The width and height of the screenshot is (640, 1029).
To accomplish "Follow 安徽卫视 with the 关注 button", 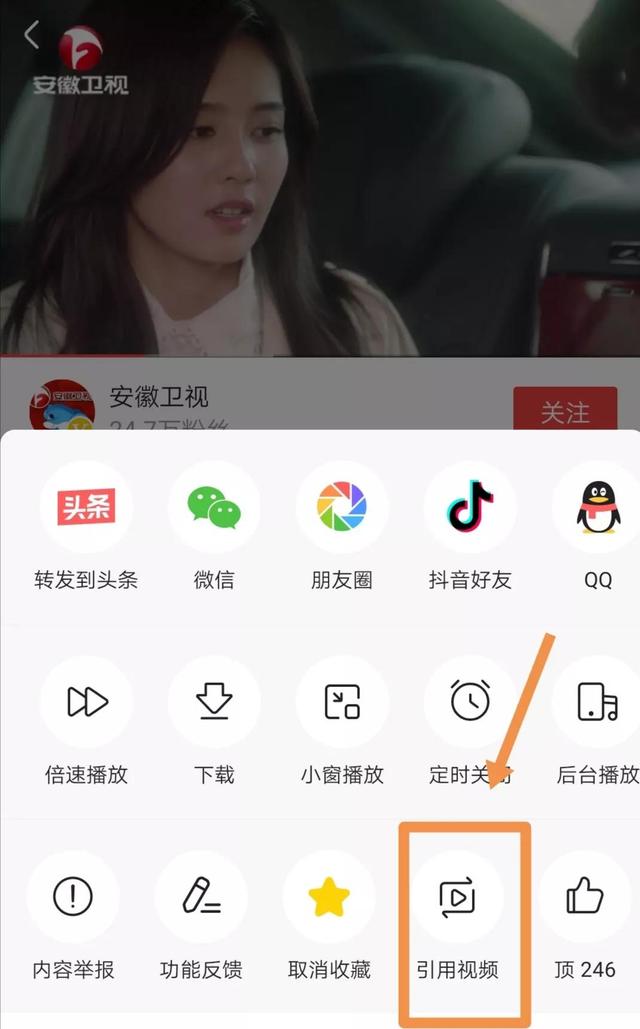I will (x=565, y=411).
